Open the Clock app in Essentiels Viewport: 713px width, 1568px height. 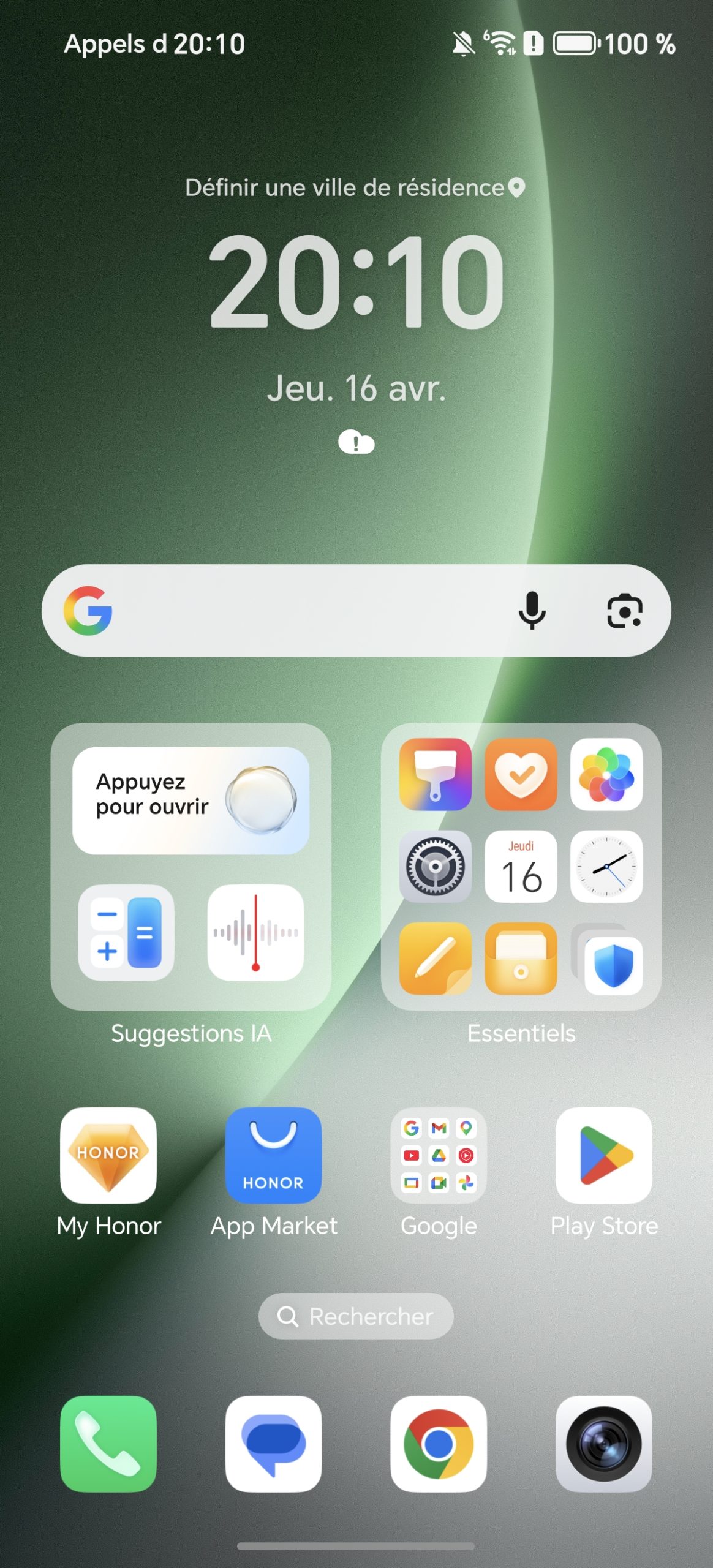(606, 866)
